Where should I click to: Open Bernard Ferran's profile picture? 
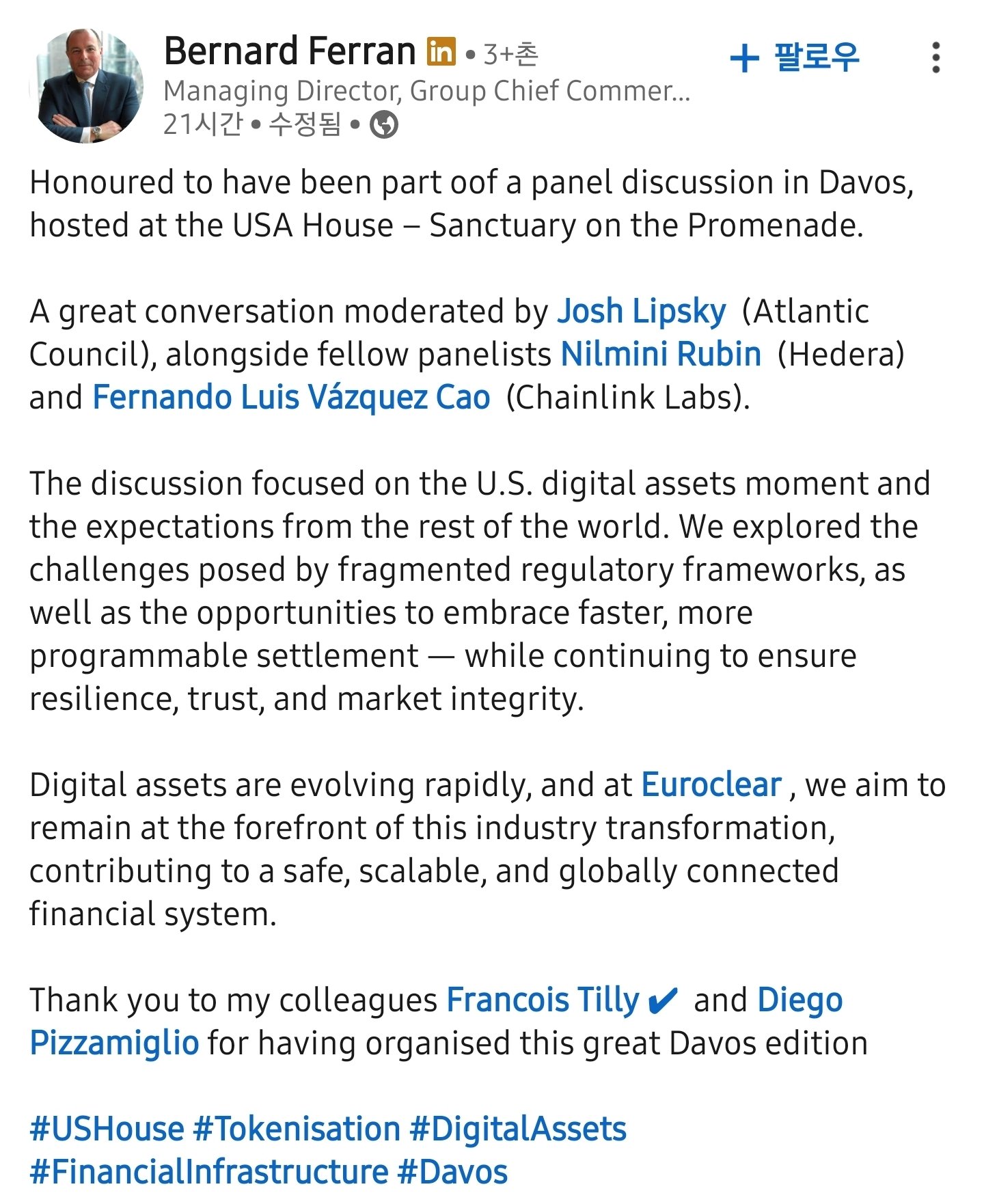[x=88, y=86]
